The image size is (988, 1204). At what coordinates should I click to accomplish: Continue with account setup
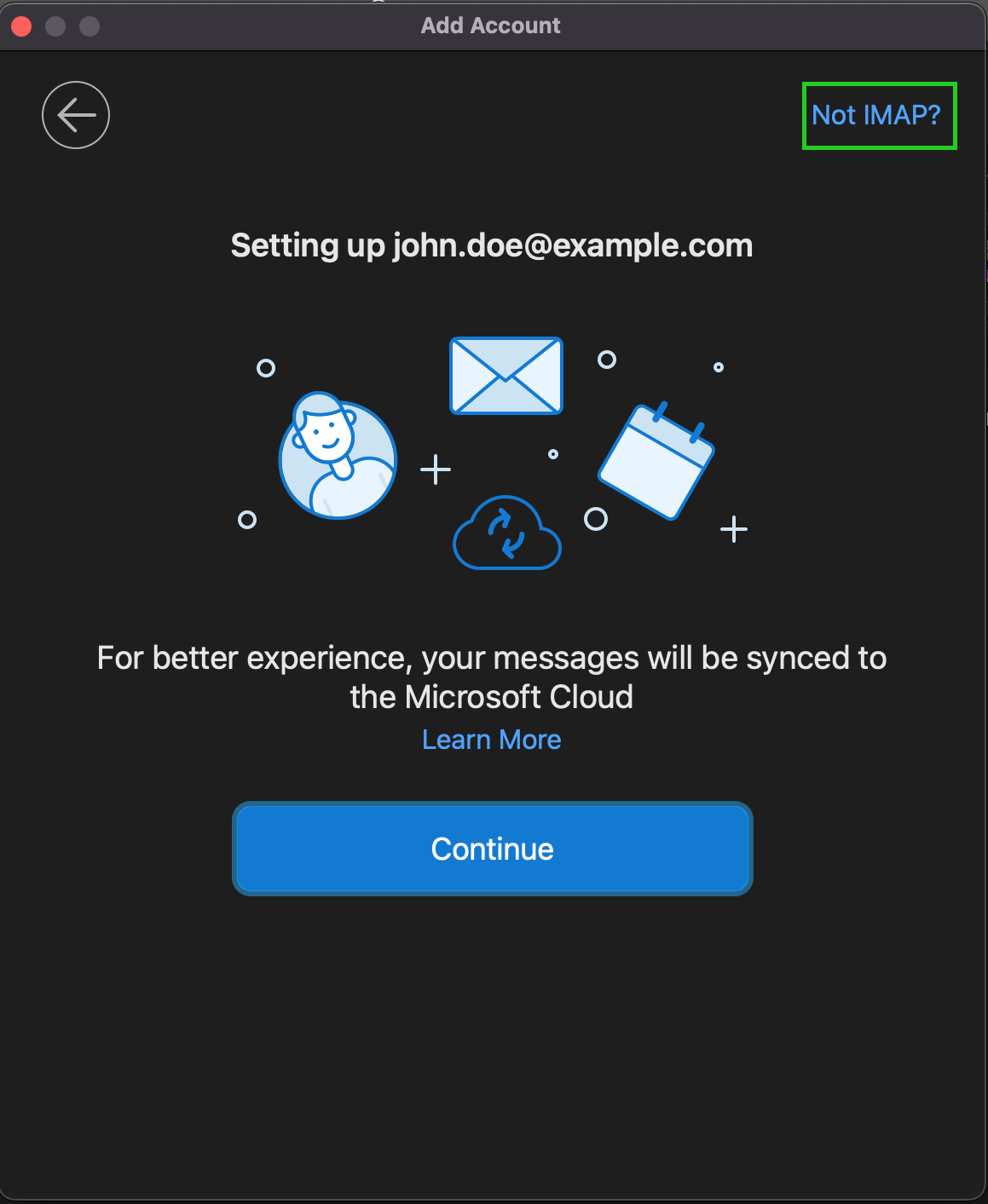click(492, 849)
